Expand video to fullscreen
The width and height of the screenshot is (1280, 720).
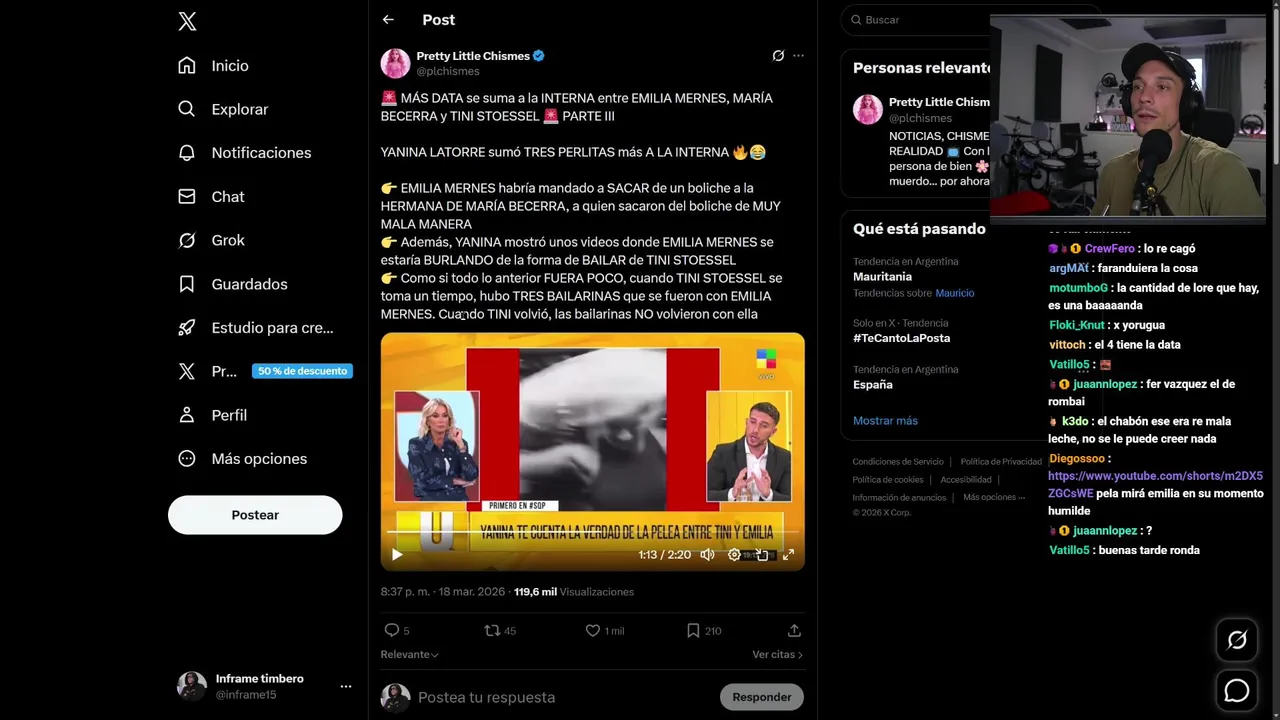pos(788,554)
